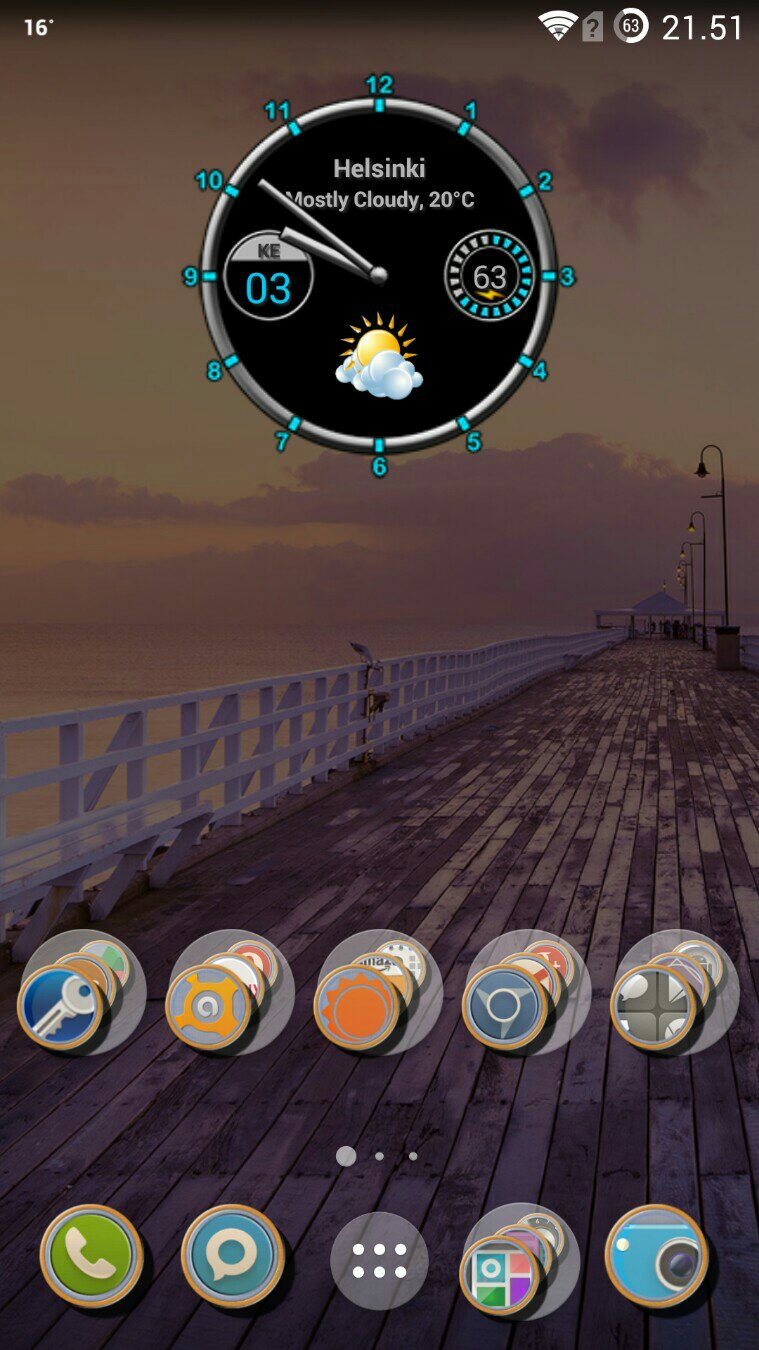Open the folder with the key icon

pyautogui.click(x=83, y=992)
